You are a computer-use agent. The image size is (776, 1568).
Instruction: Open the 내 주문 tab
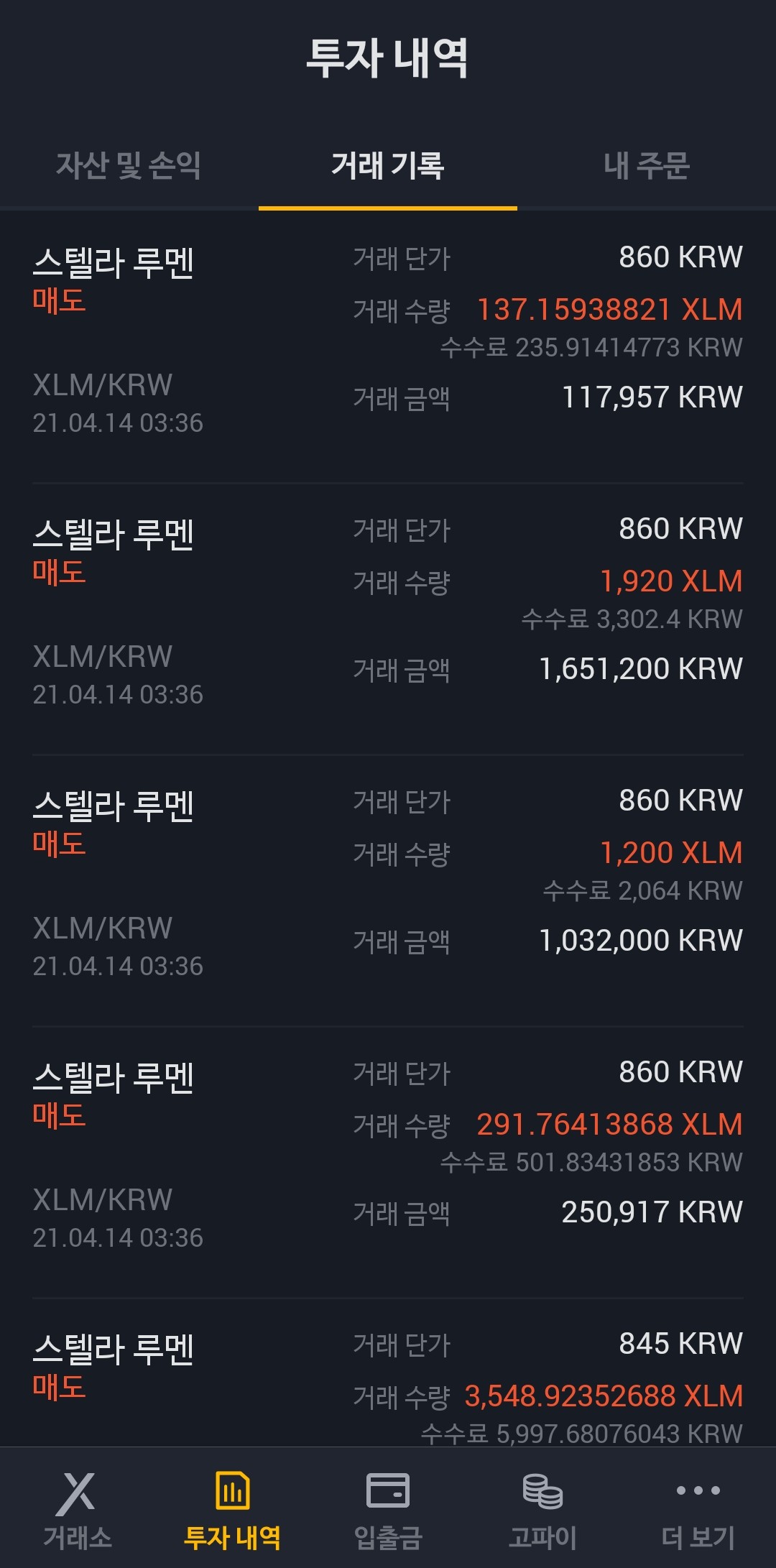point(647,165)
